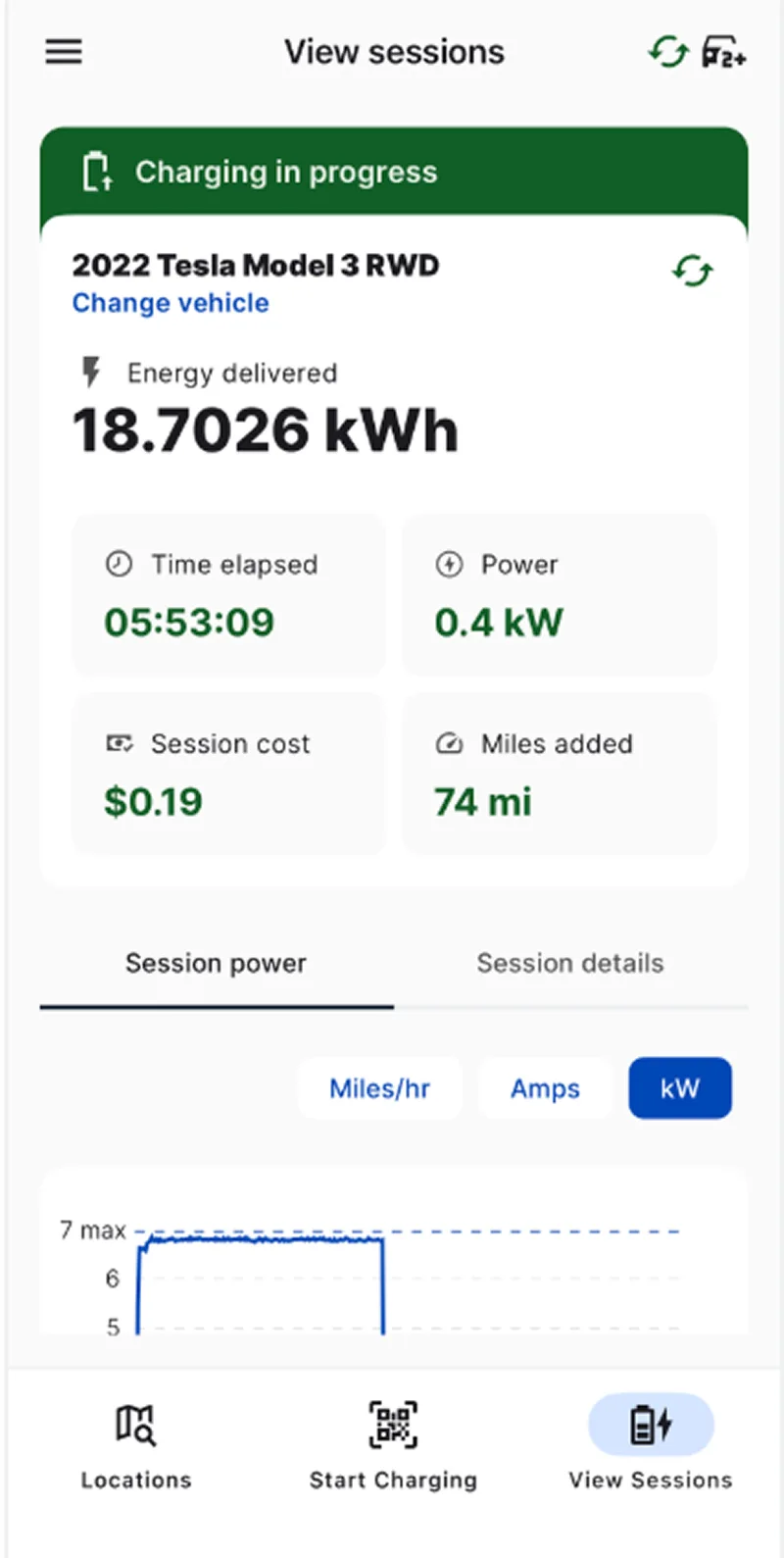This screenshot has height=1558, width=784.
Task: Select the kW chart unit
Action: pyautogui.click(x=679, y=1088)
